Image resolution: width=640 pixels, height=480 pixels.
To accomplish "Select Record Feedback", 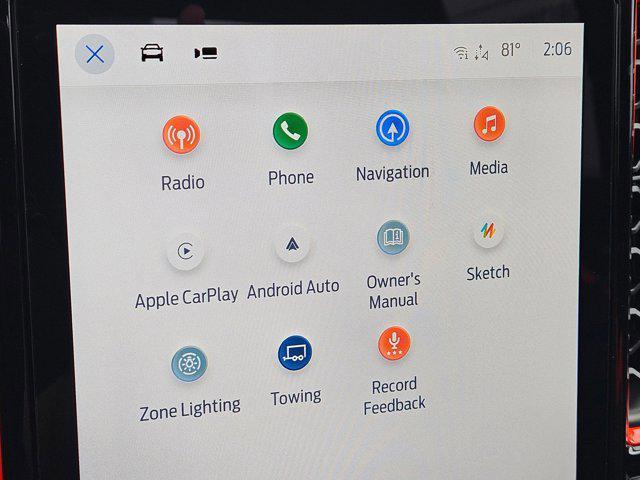I will pyautogui.click(x=394, y=345).
